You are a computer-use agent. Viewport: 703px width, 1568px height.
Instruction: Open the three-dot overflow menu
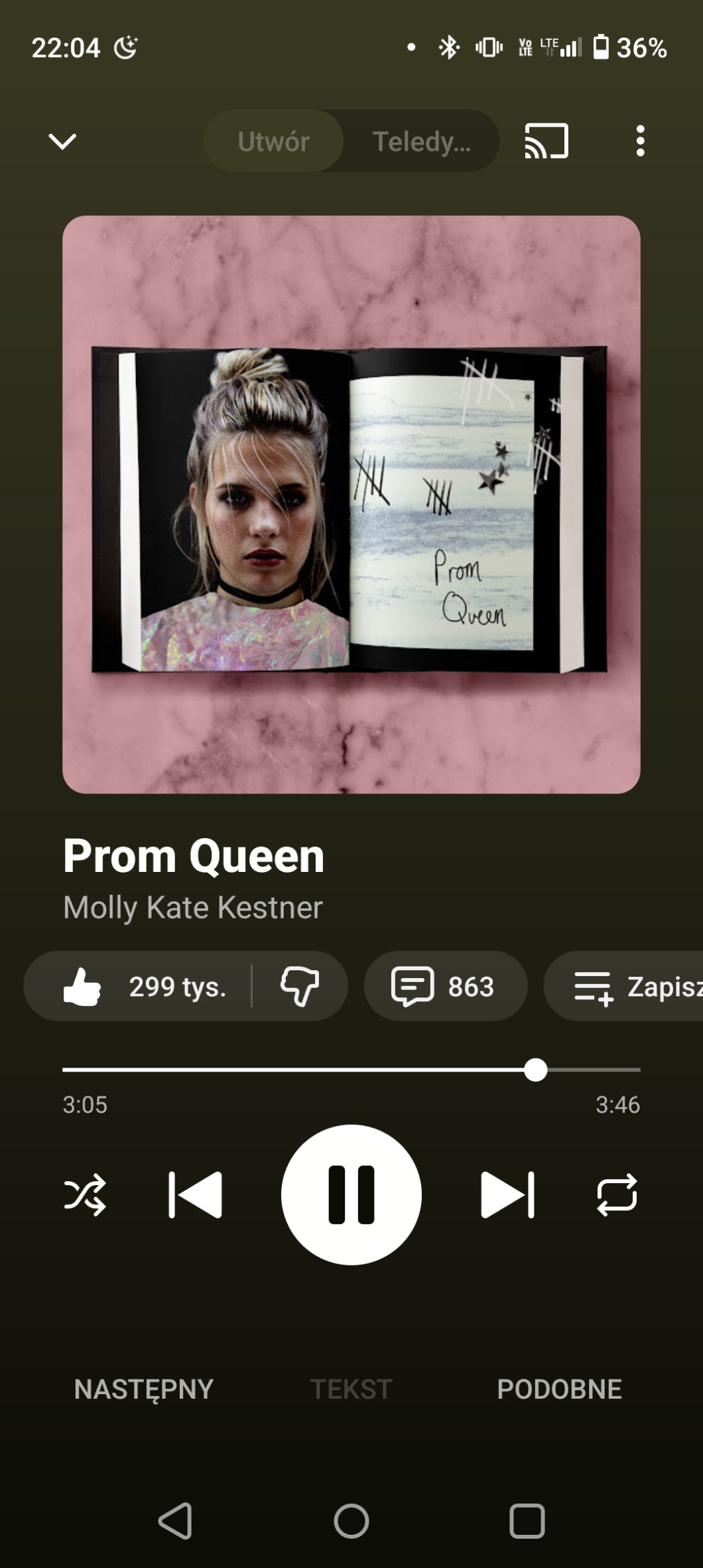coord(640,141)
